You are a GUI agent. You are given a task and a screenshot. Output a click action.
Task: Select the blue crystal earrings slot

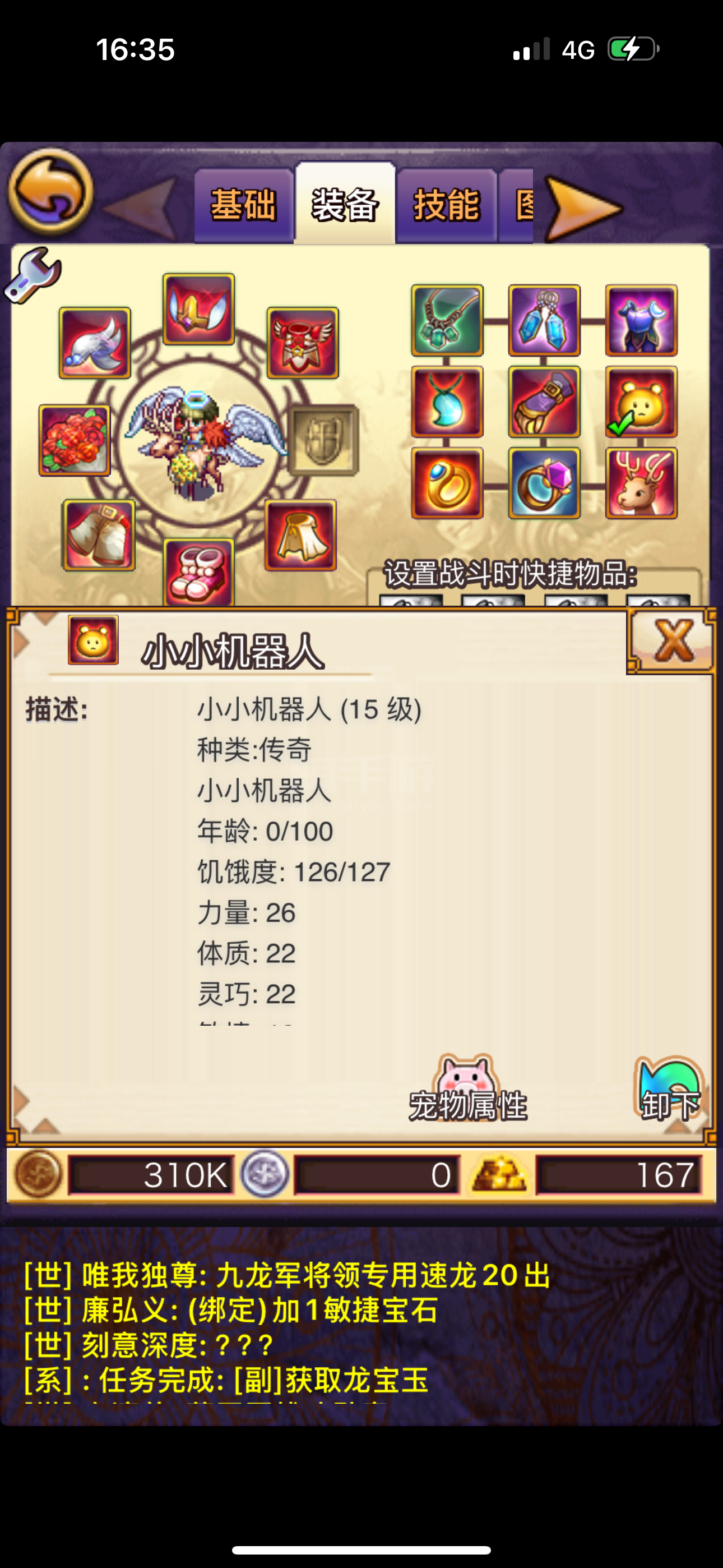(544, 320)
